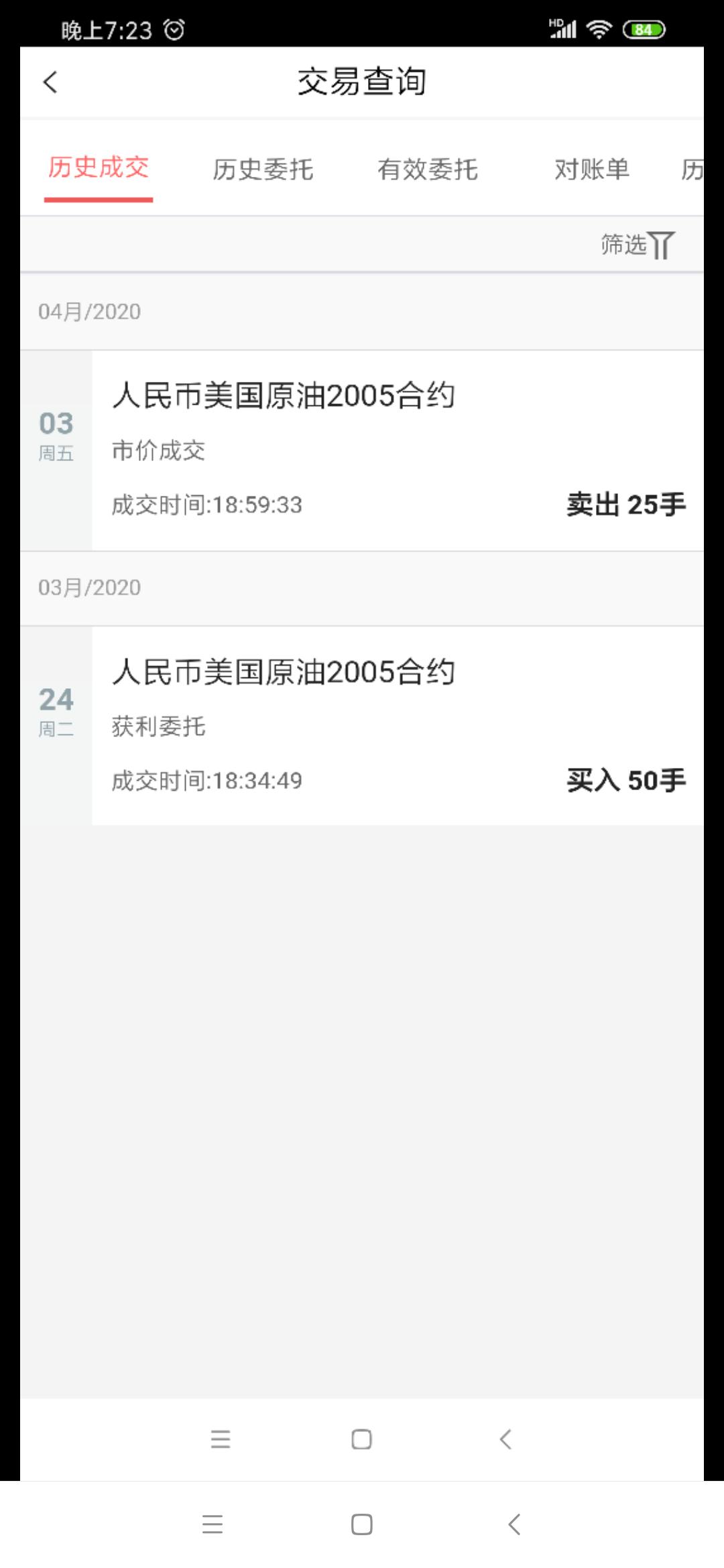Switch to the 历史委托 tab
724x1568 pixels.
tap(263, 171)
